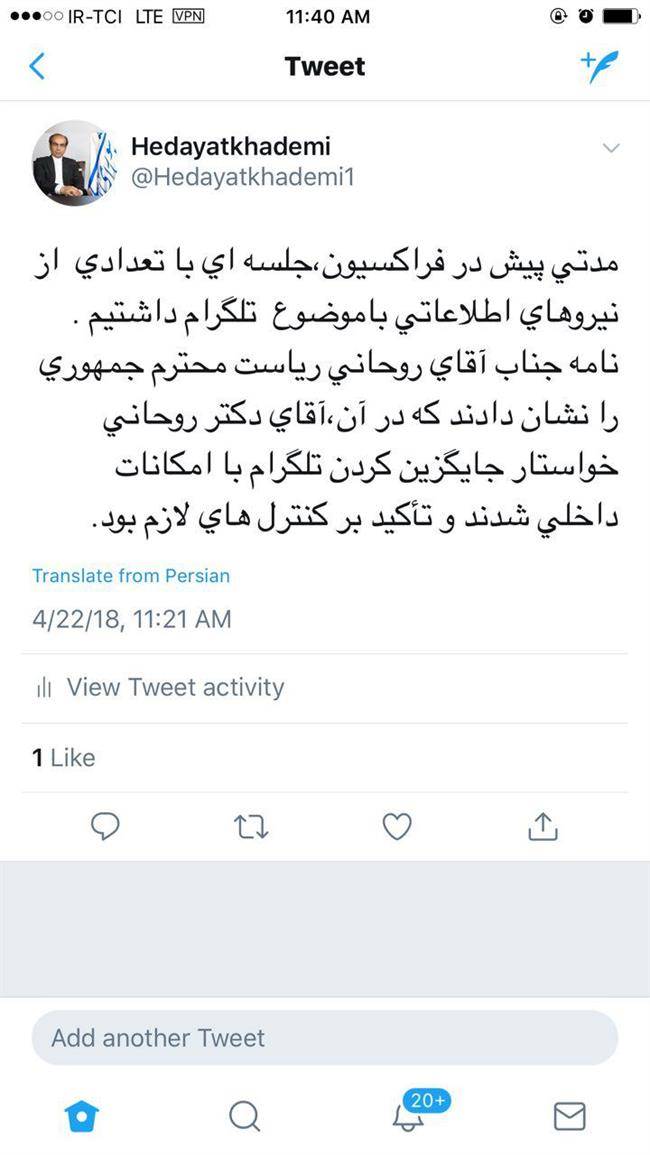650x1155 pixels.
Task: Retweet this tweet
Action: pos(252,826)
